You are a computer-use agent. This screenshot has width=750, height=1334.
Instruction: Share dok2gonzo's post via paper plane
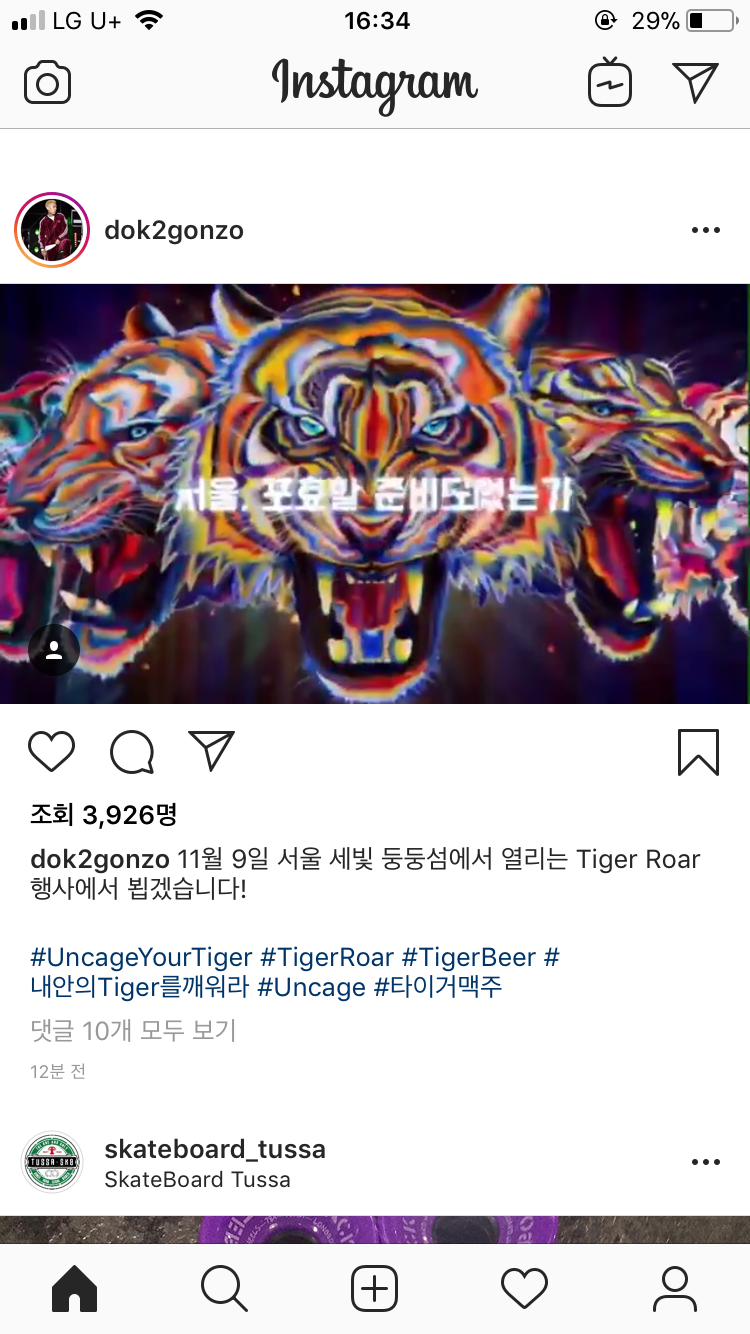[211, 751]
